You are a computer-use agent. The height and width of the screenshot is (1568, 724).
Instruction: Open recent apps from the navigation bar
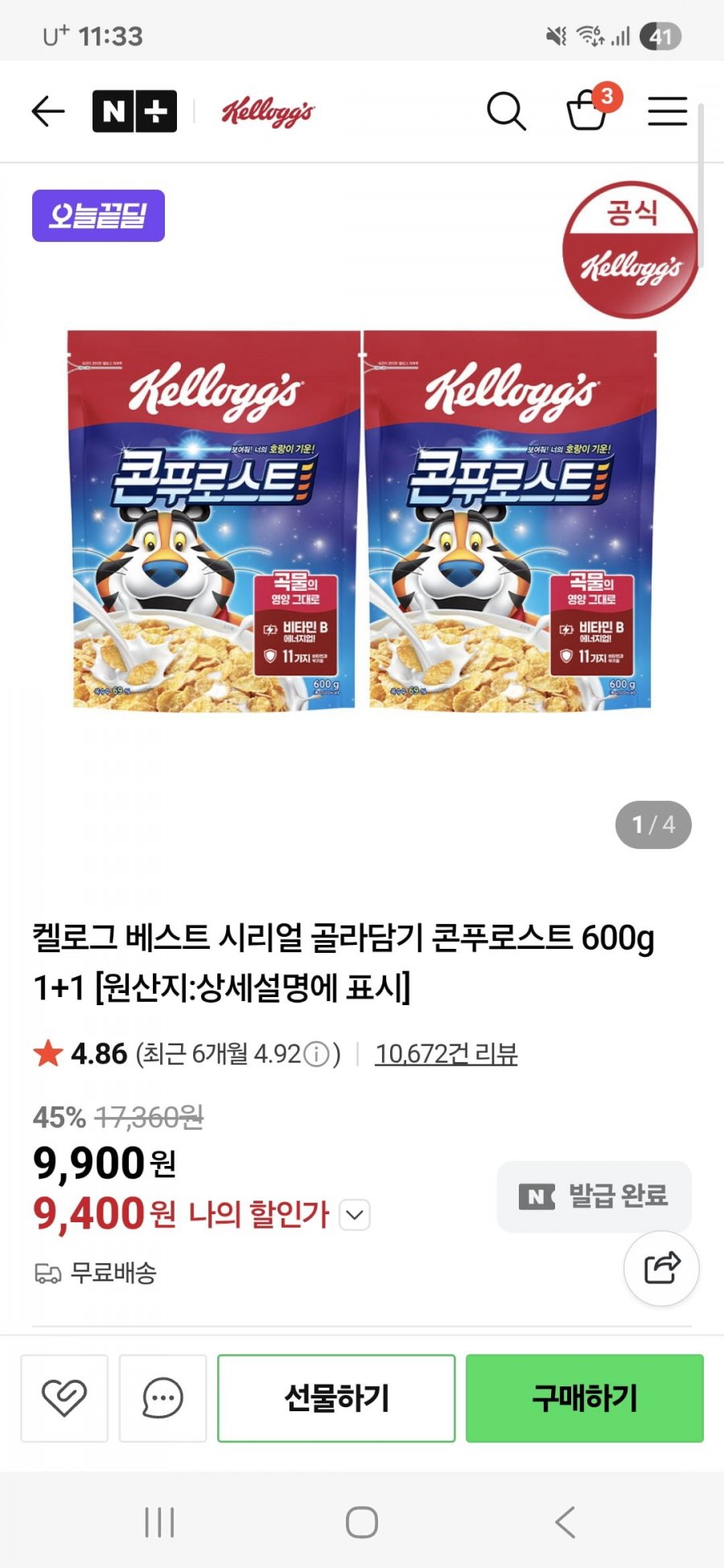click(x=159, y=1521)
